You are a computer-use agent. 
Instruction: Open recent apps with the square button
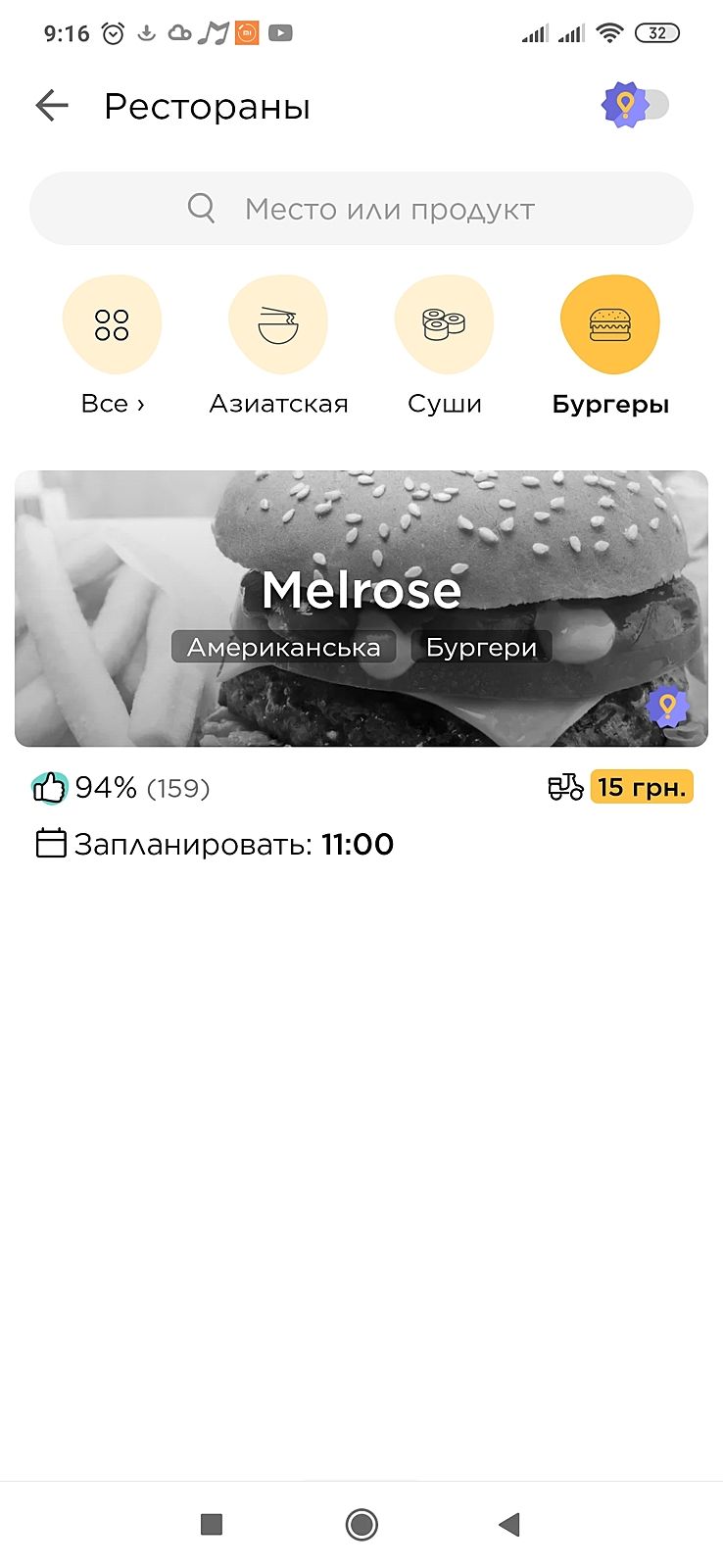coord(211,1524)
